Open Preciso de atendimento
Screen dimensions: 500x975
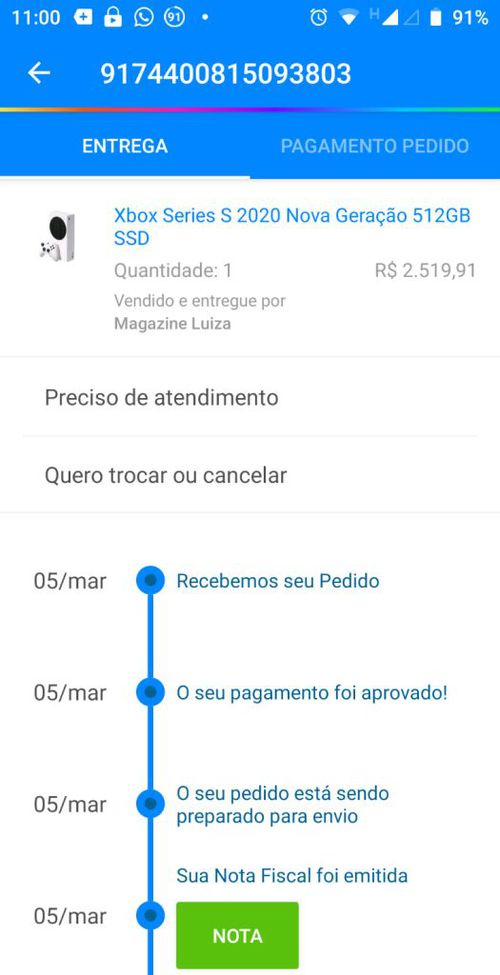(x=250, y=397)
